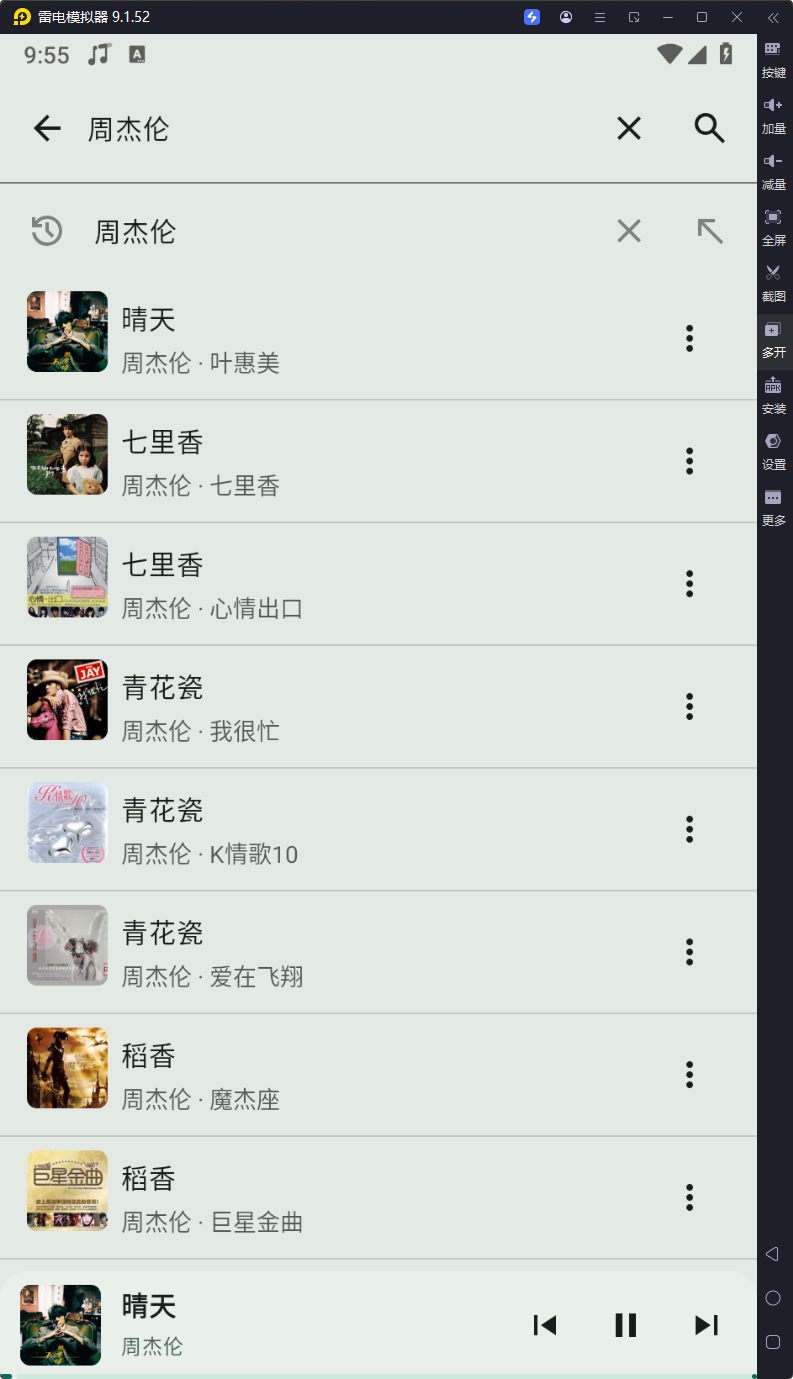Viewport: 793px width, 1379px height.
Task: Open options menu for 青花瓷 from 我很忙
Action: pos(689,706)
